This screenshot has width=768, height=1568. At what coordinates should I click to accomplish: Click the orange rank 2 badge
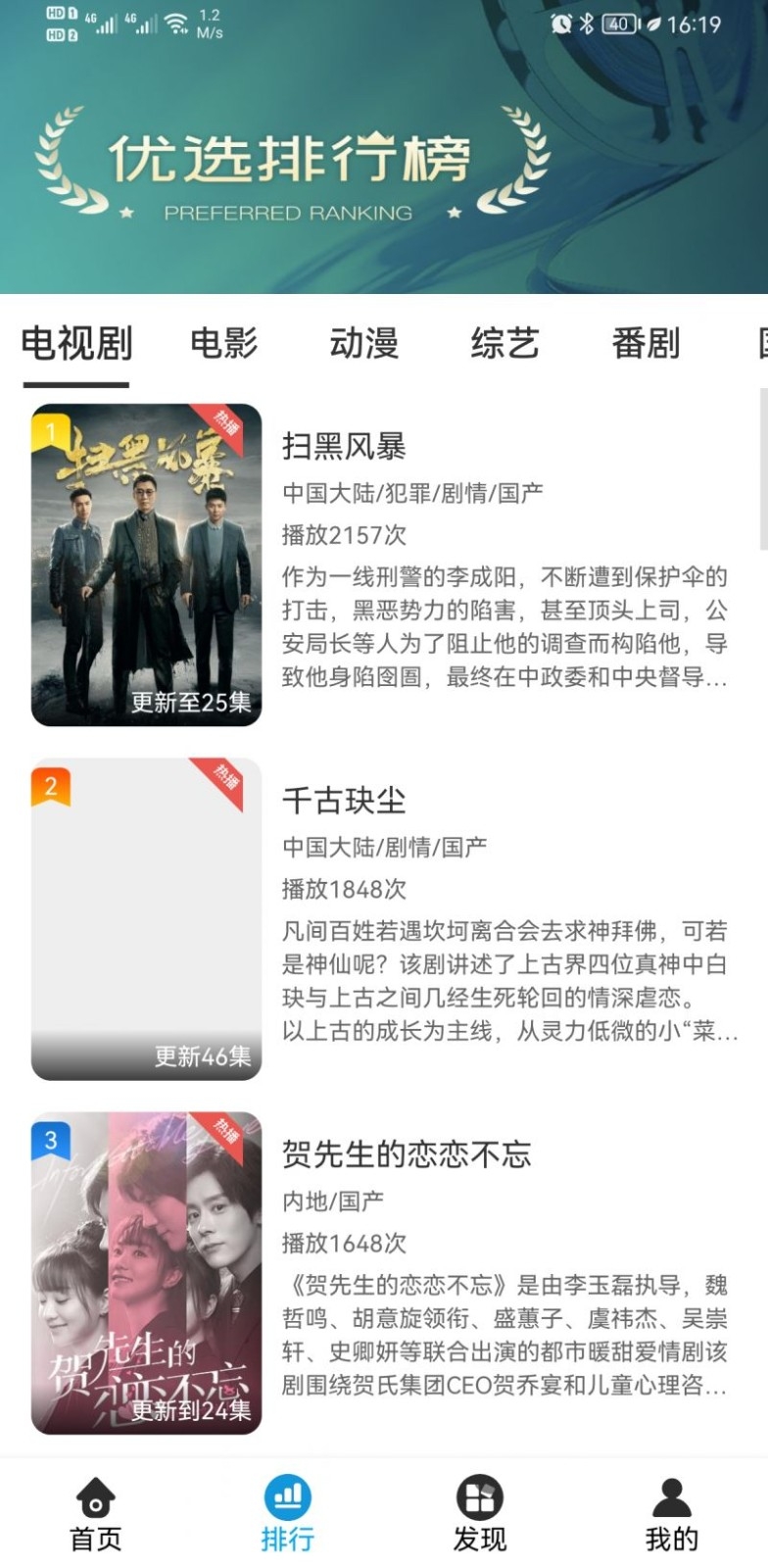click(50, 785)
